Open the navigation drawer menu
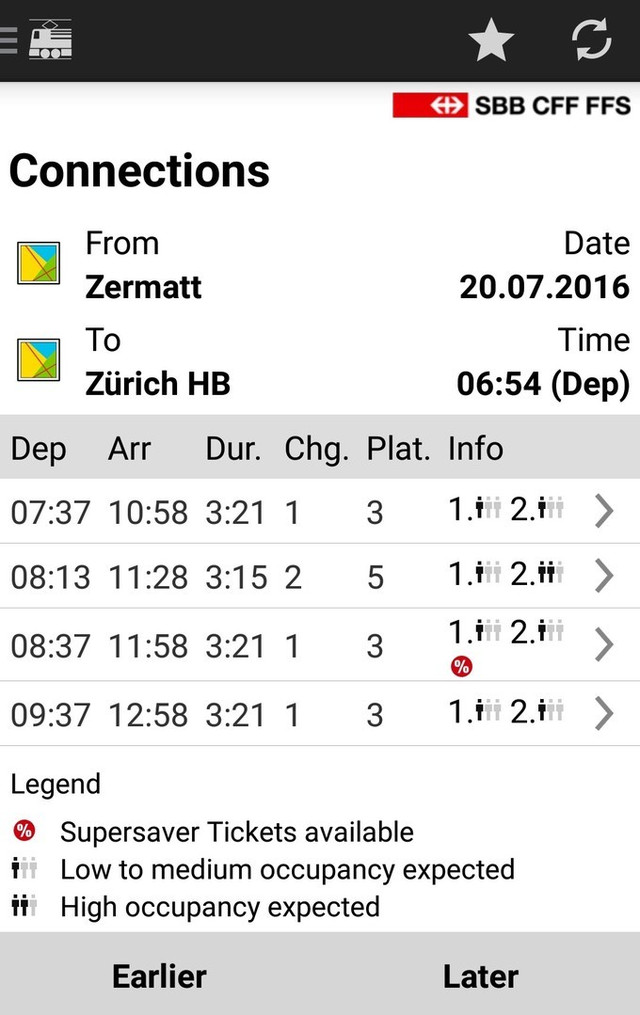Screen dimensions: 640x1015 pos(38,40)
